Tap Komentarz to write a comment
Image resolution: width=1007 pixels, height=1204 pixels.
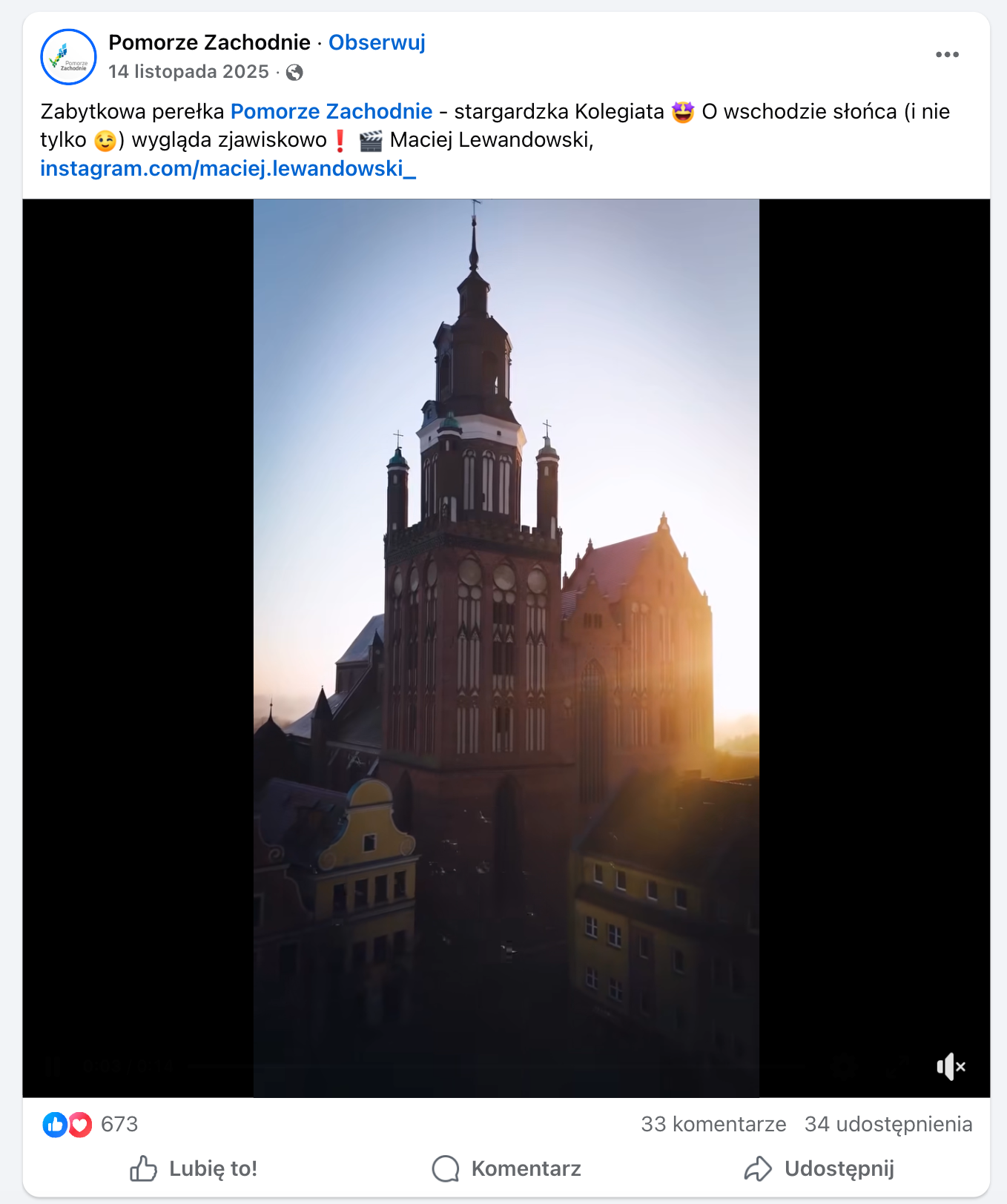click(506, 1168)
